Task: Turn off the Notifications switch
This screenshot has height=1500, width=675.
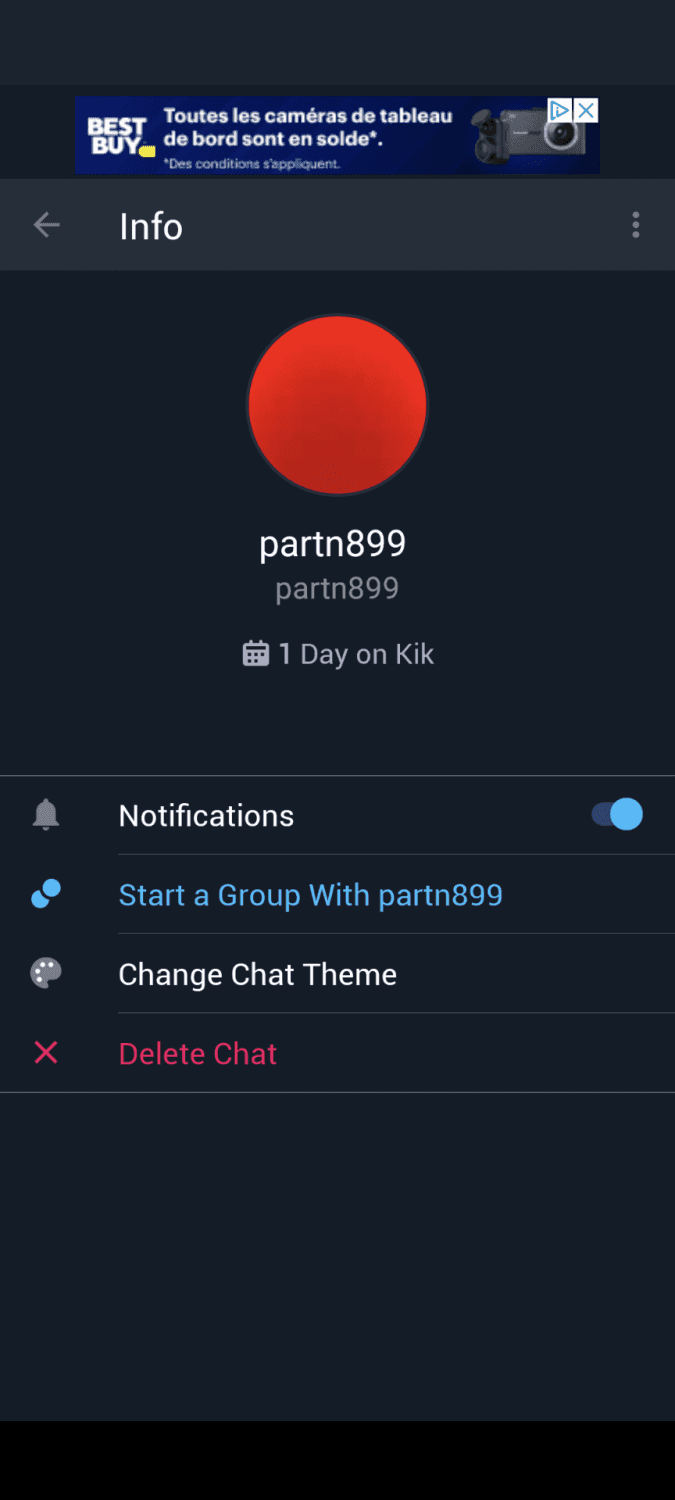Action: [x=617, y=814]
